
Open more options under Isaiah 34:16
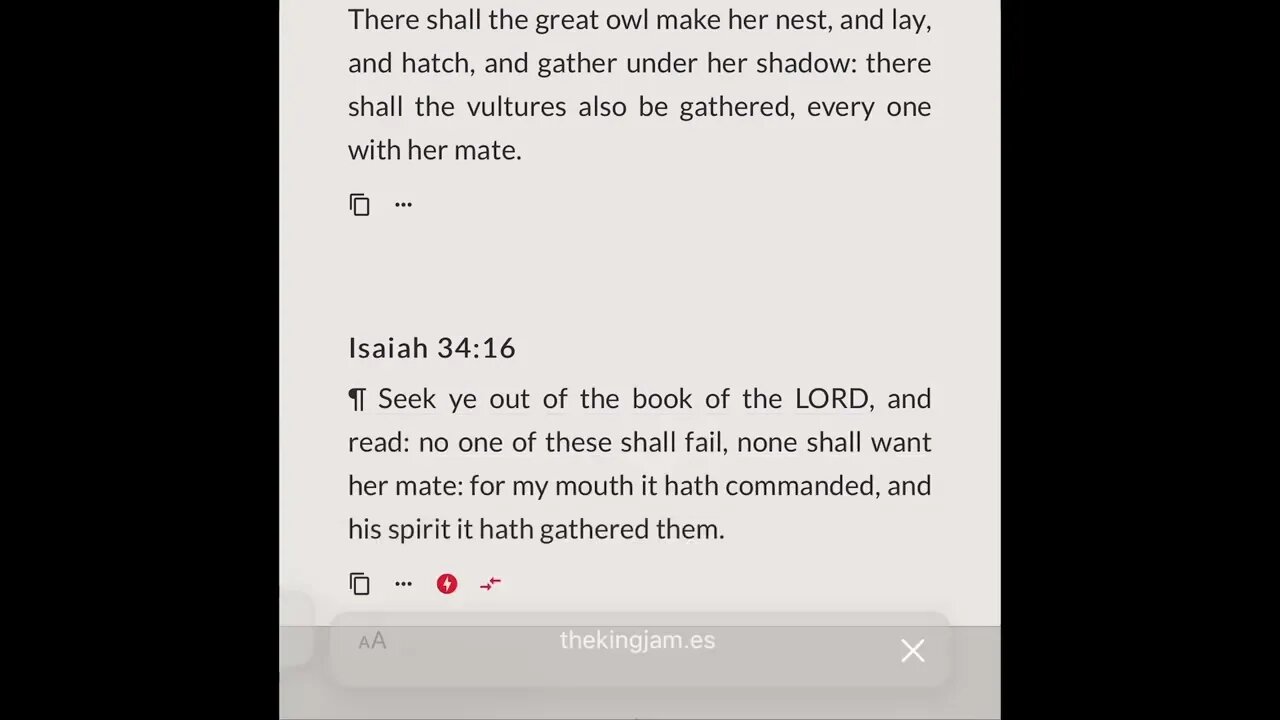pos(403,584)
